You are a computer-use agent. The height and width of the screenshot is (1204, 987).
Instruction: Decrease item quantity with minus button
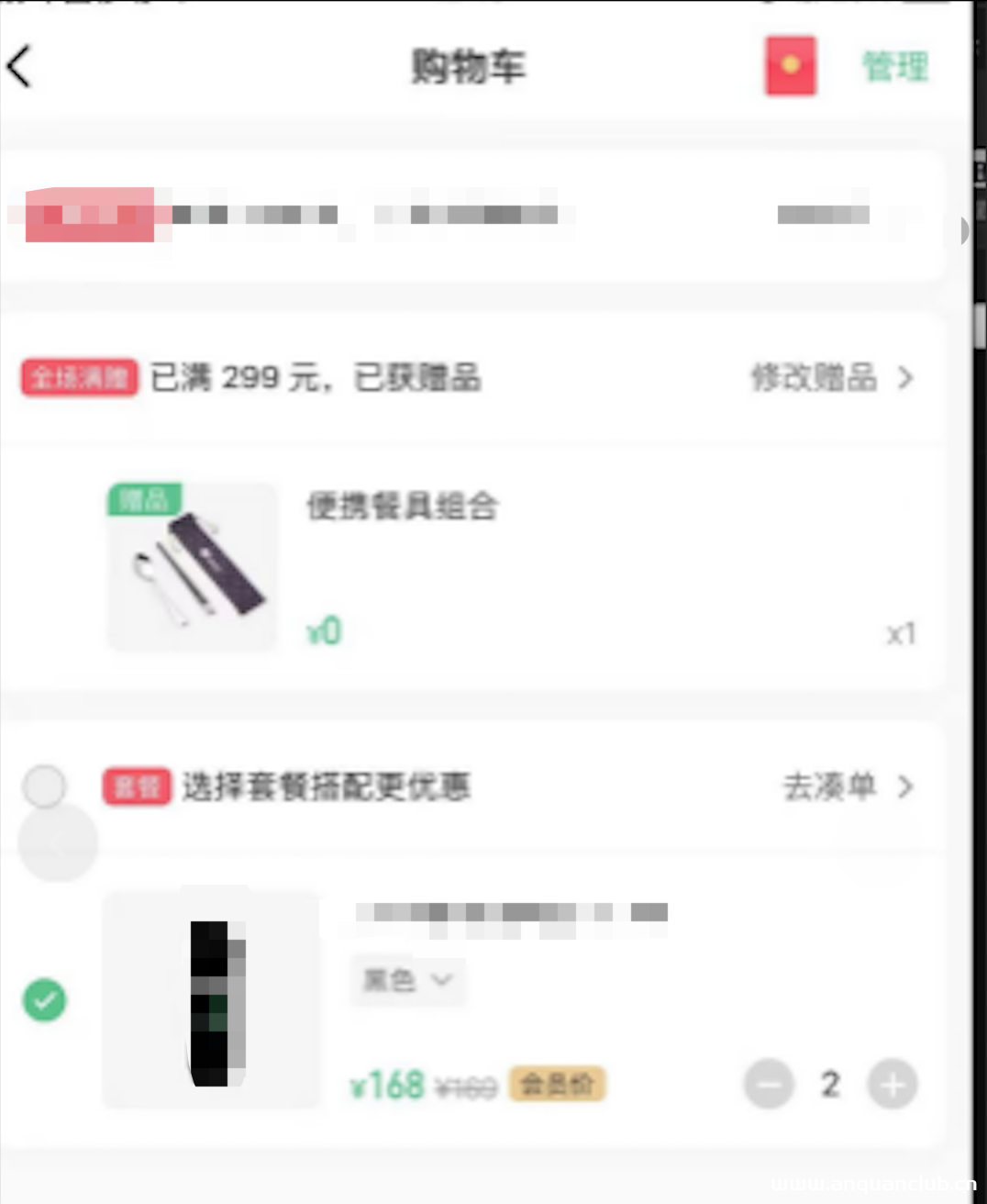tap(769, 1084)
